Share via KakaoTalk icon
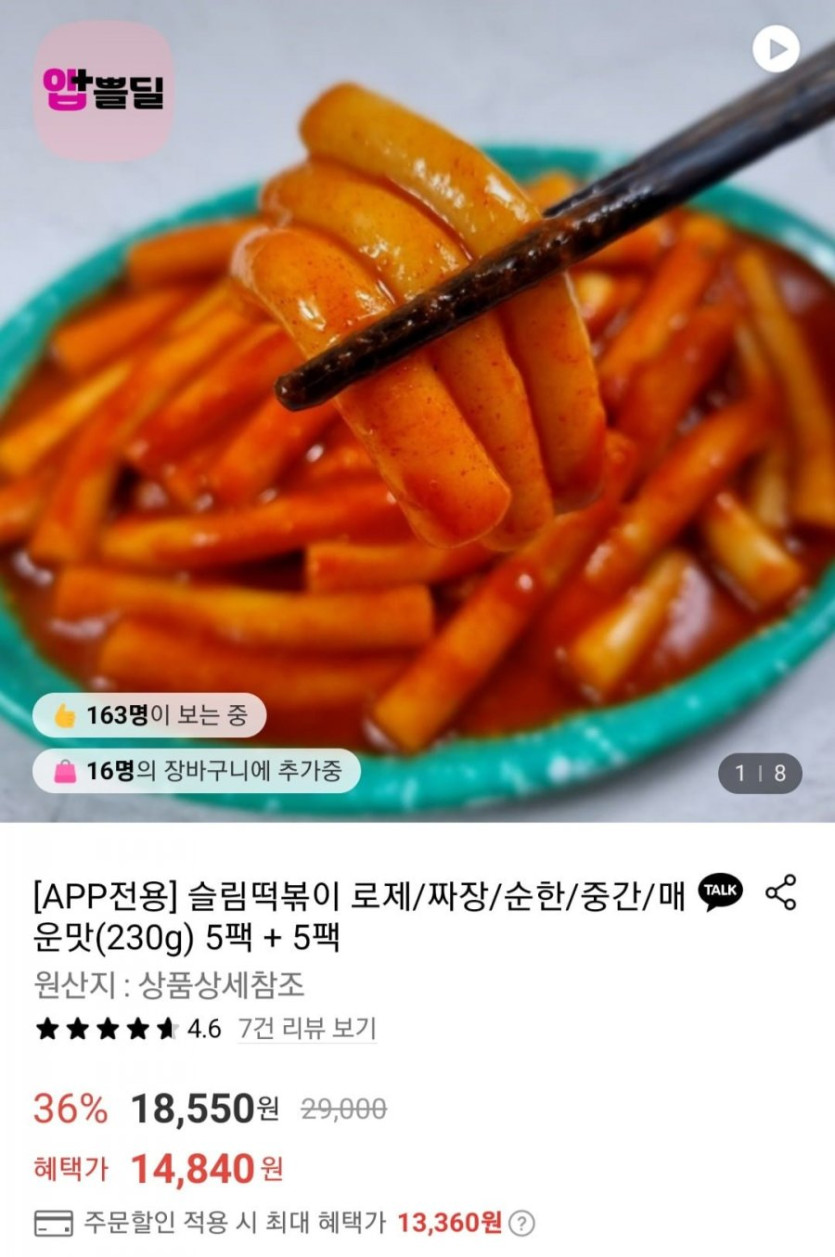Screen dimensions: 835x1257 [x=720, y=892]
